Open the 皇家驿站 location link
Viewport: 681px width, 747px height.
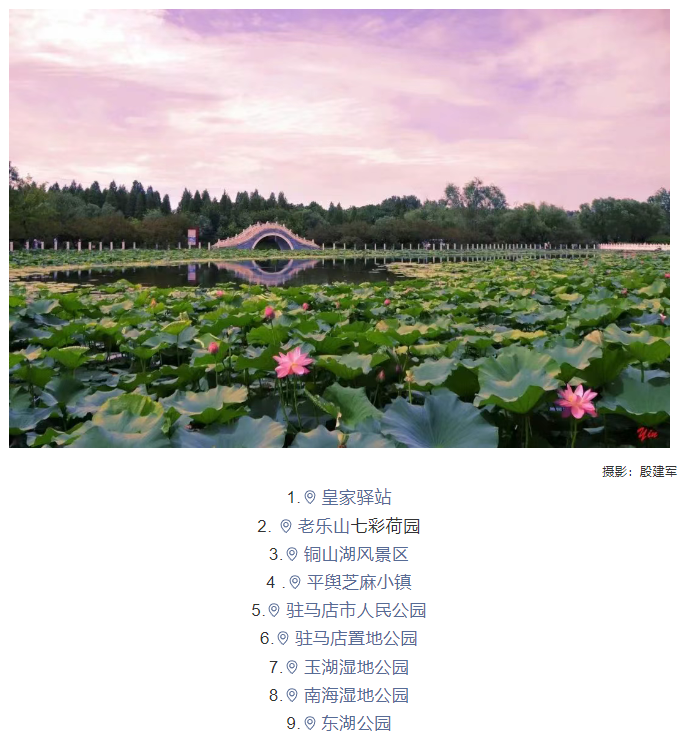pyautogui.click(x=355, y=498)
